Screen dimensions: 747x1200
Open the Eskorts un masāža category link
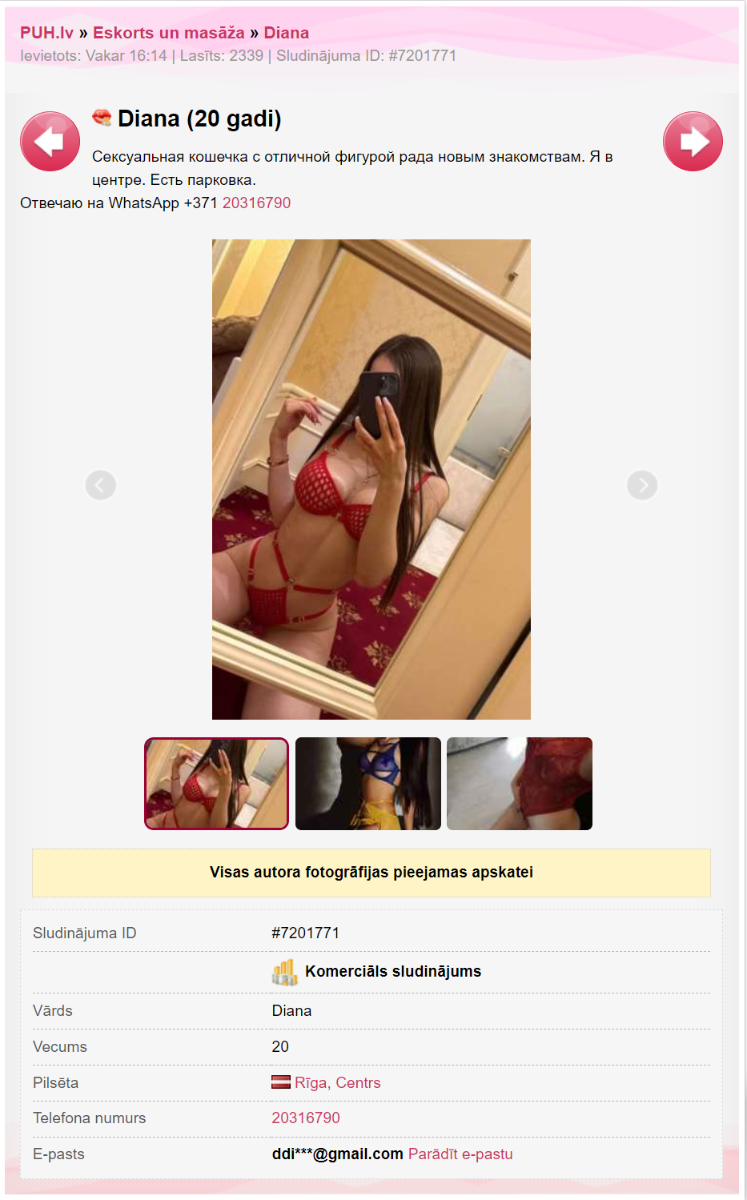pos(168,33)
